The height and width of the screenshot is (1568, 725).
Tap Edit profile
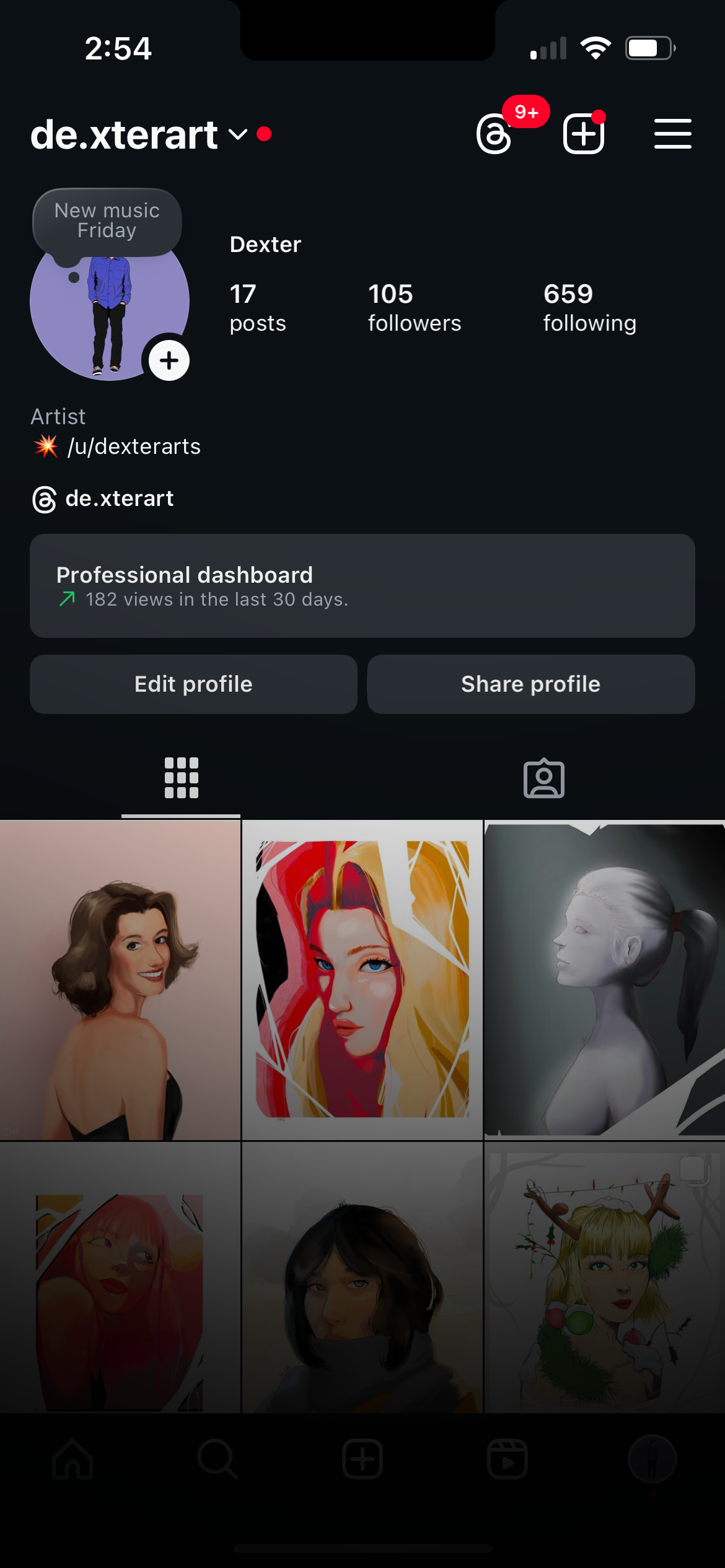[x=193, y=684]
